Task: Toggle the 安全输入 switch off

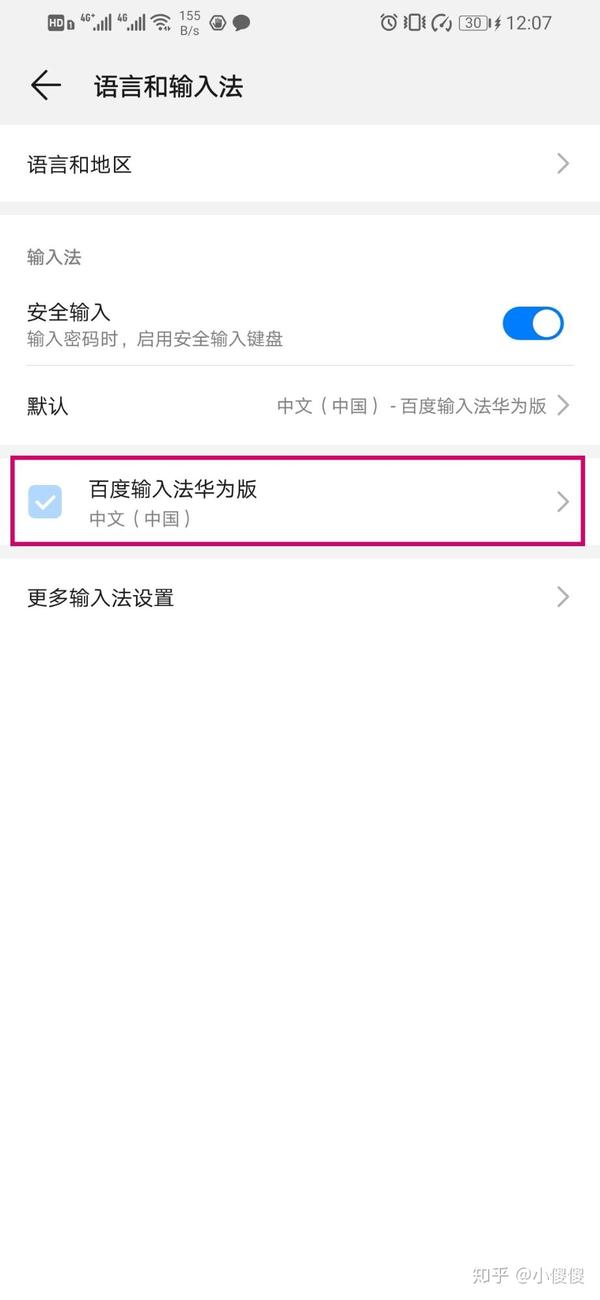Action: point(533,324)
